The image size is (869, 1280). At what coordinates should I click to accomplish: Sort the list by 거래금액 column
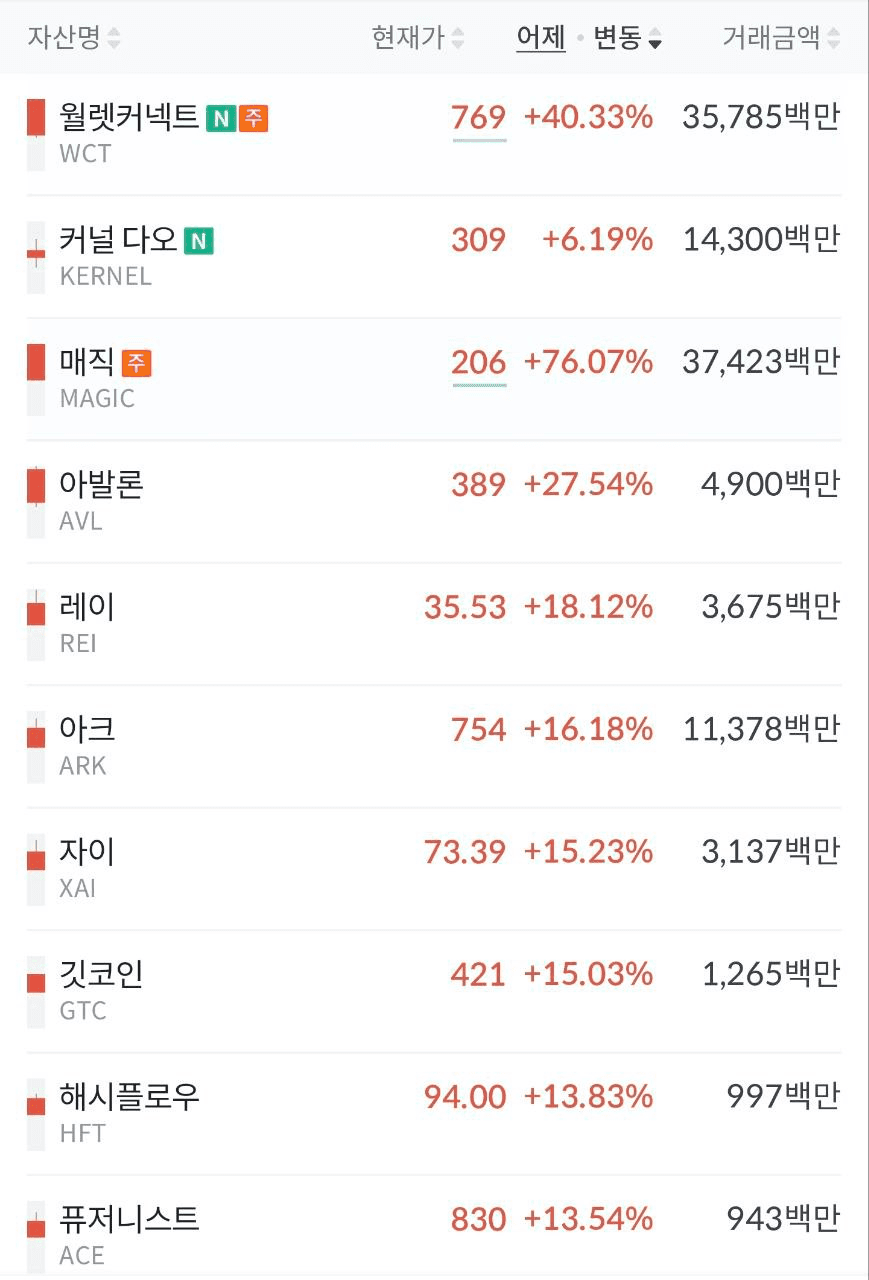coord(780,38)
